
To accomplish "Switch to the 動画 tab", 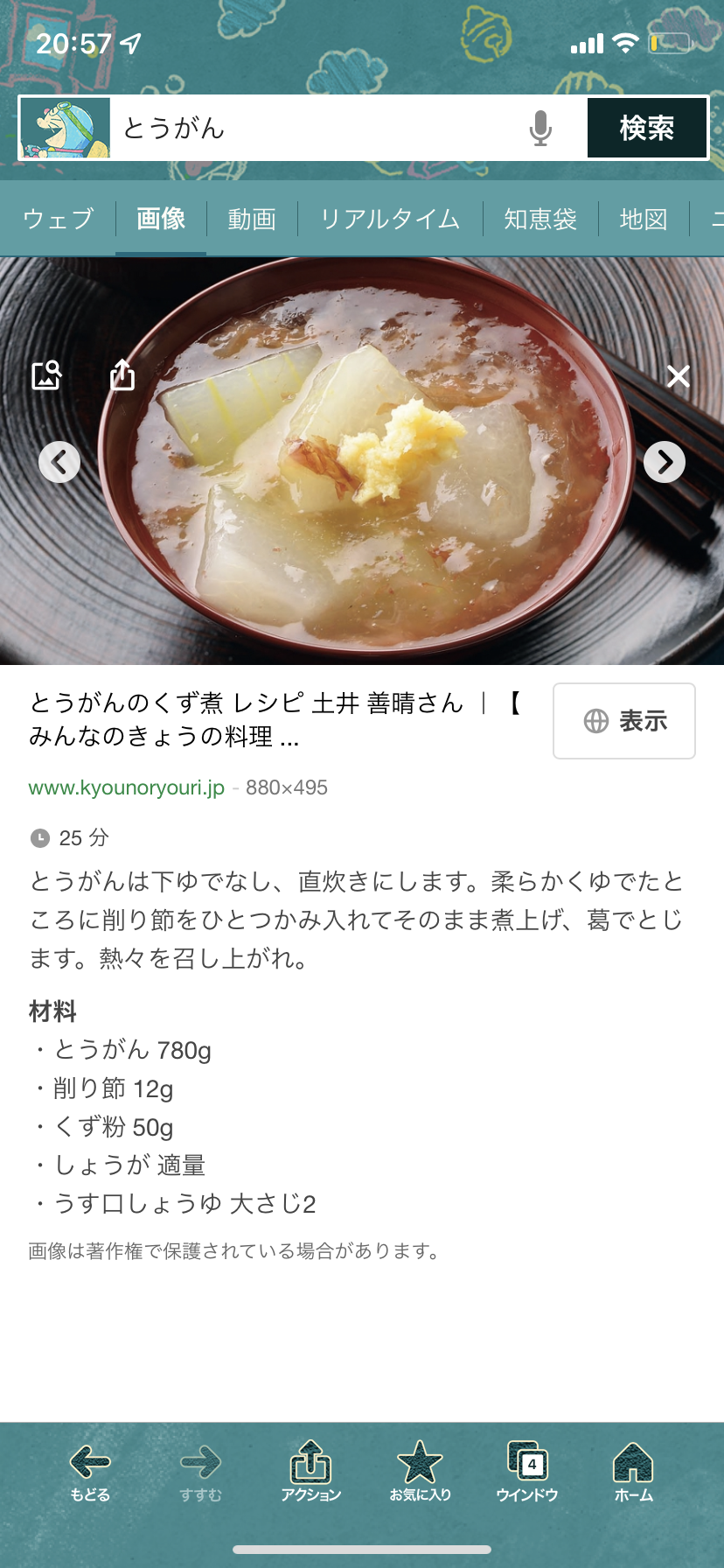I will coord(251,220).
